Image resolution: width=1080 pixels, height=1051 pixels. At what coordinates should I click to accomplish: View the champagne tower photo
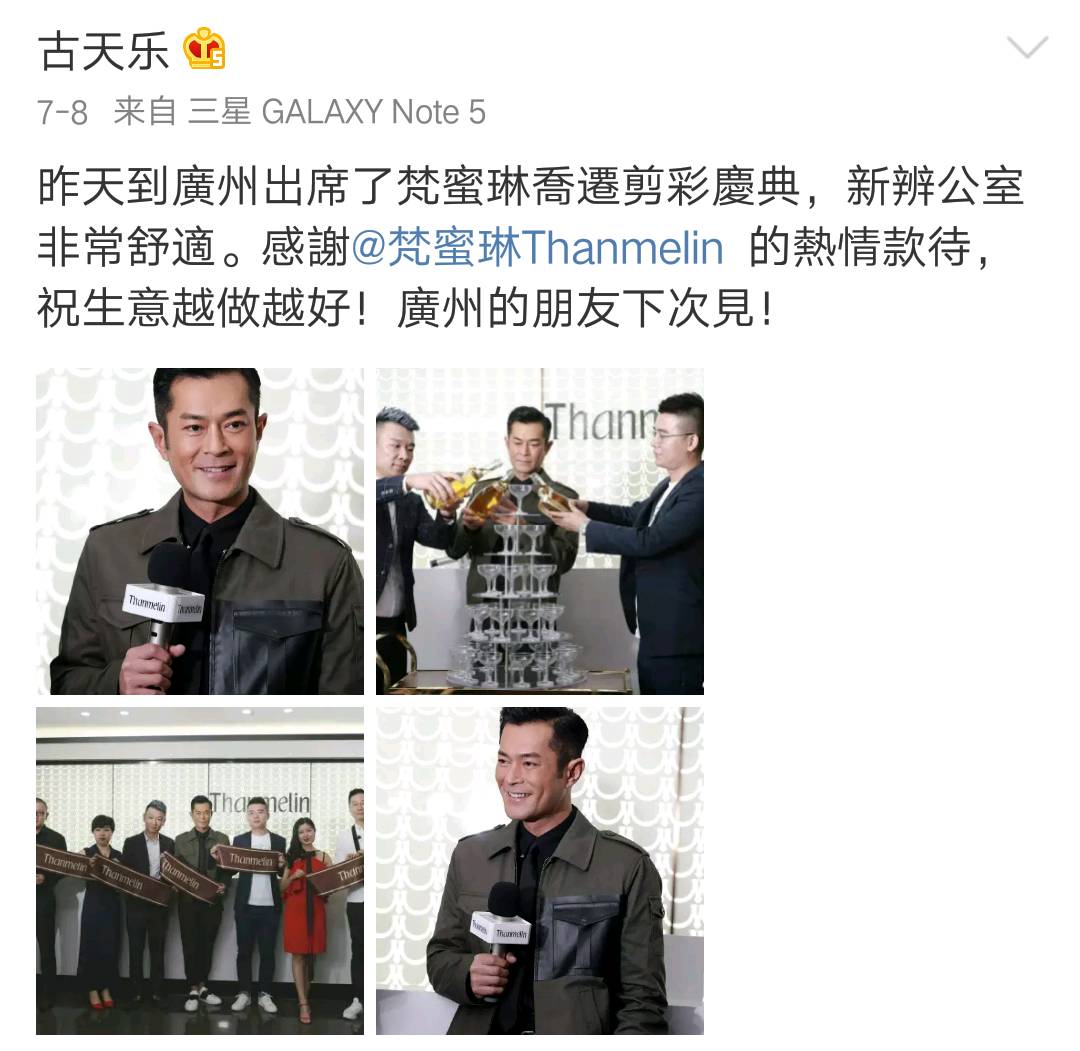click(x=539, y=531)
